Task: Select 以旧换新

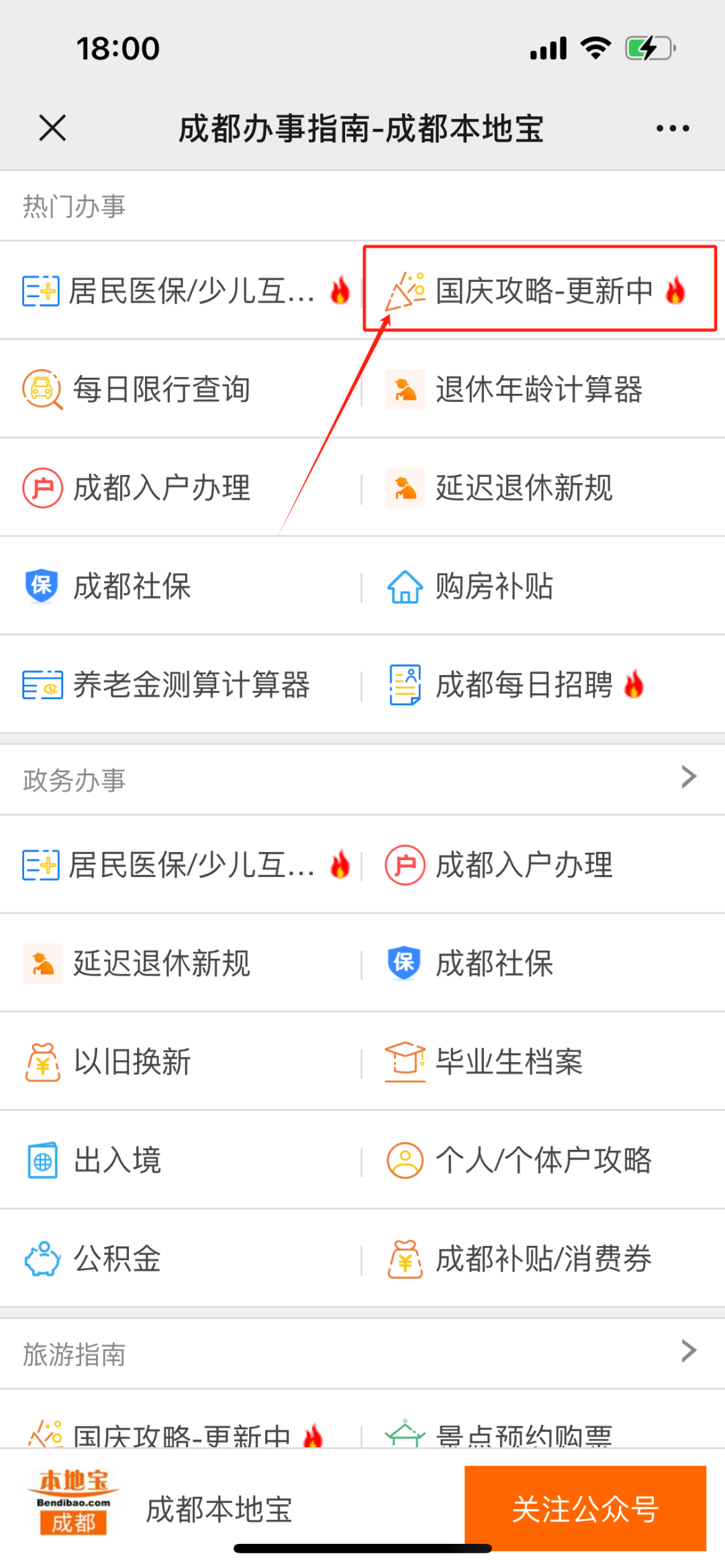Action: click(132, 1062)
